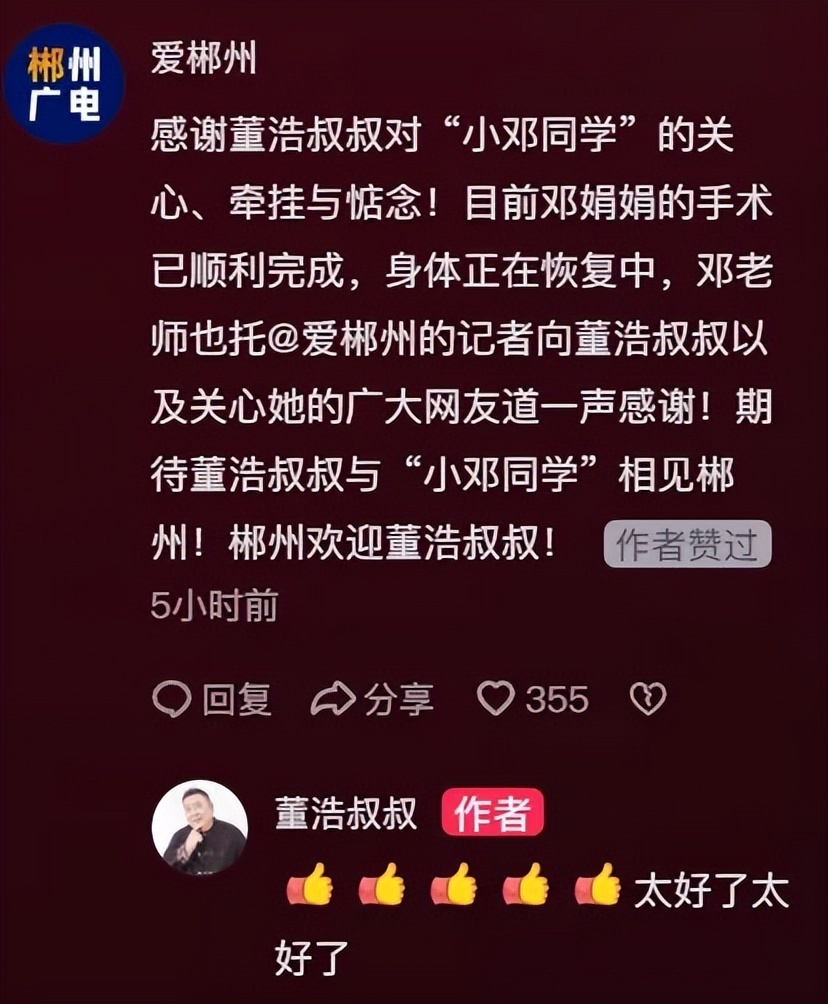The image size is (828, 1004).
Task: Reply to 爱郴州's comment
Action: coord(212,699)
